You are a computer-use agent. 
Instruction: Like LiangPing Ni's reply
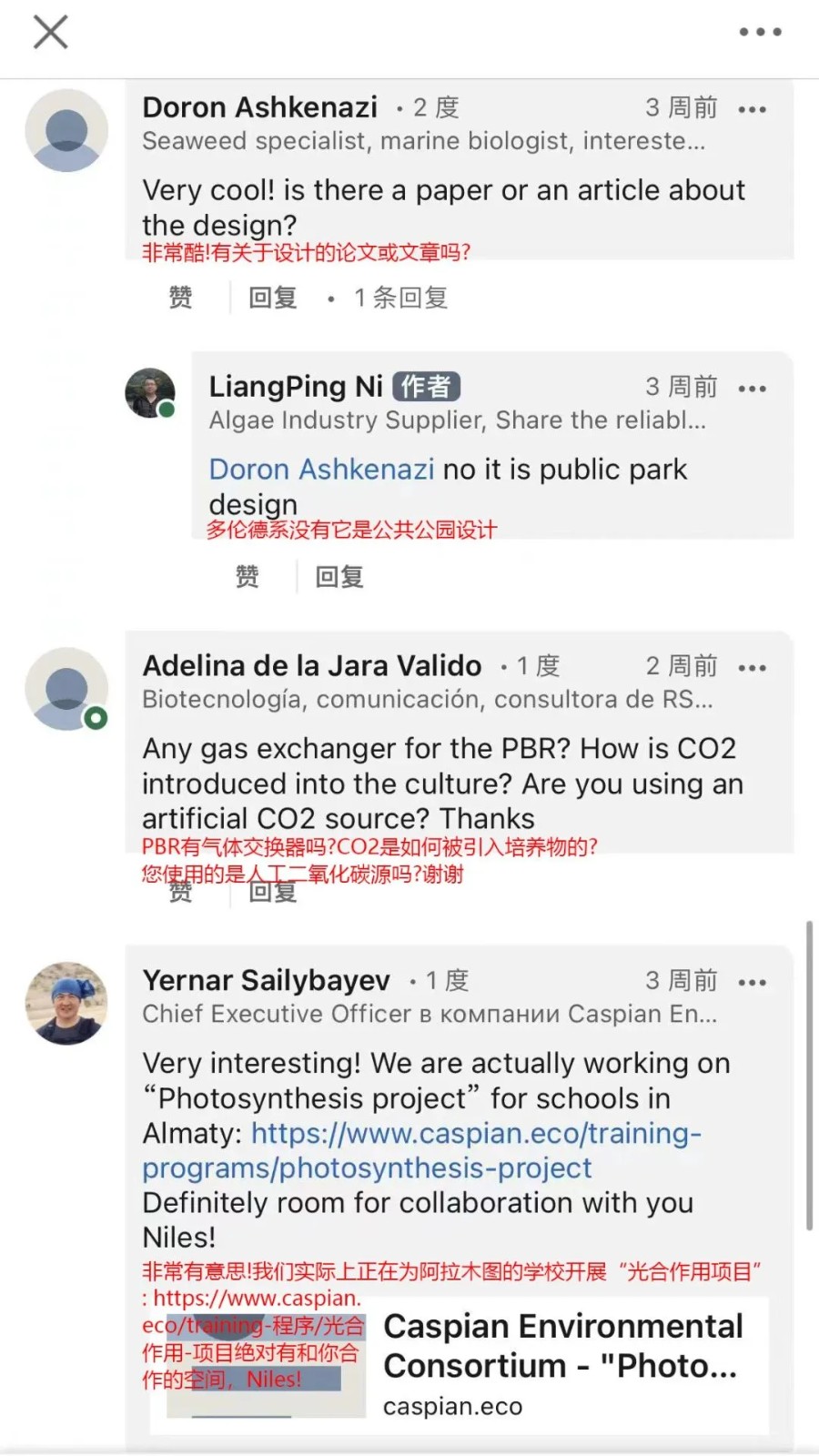point(247,577)
